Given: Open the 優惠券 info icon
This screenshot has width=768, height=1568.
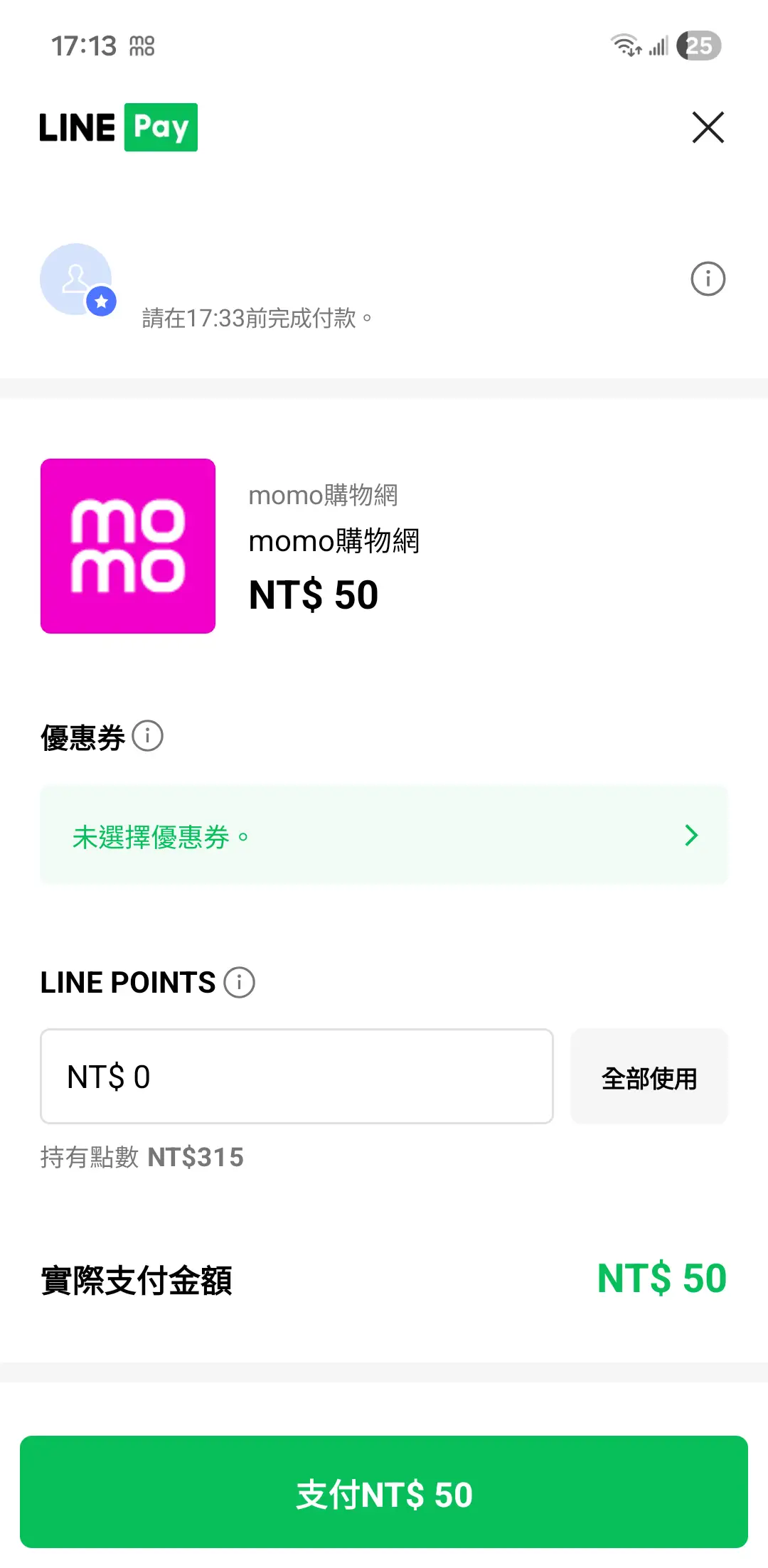Looking at the screenshot, I should (148, 736).
